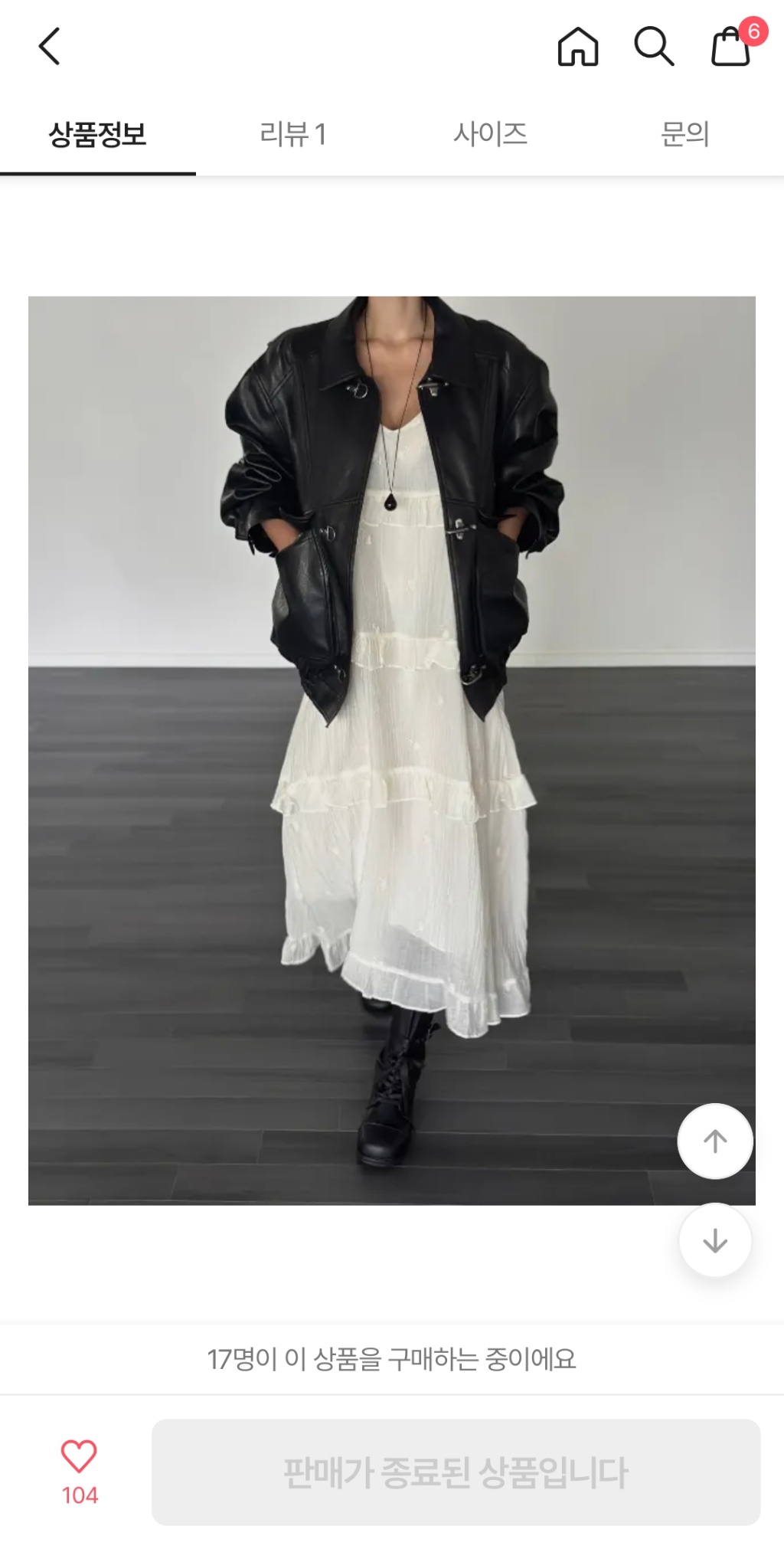Switch to the 상품정보 tab
This screenshot has width=784, height=1549.
(x=97, y=135)
